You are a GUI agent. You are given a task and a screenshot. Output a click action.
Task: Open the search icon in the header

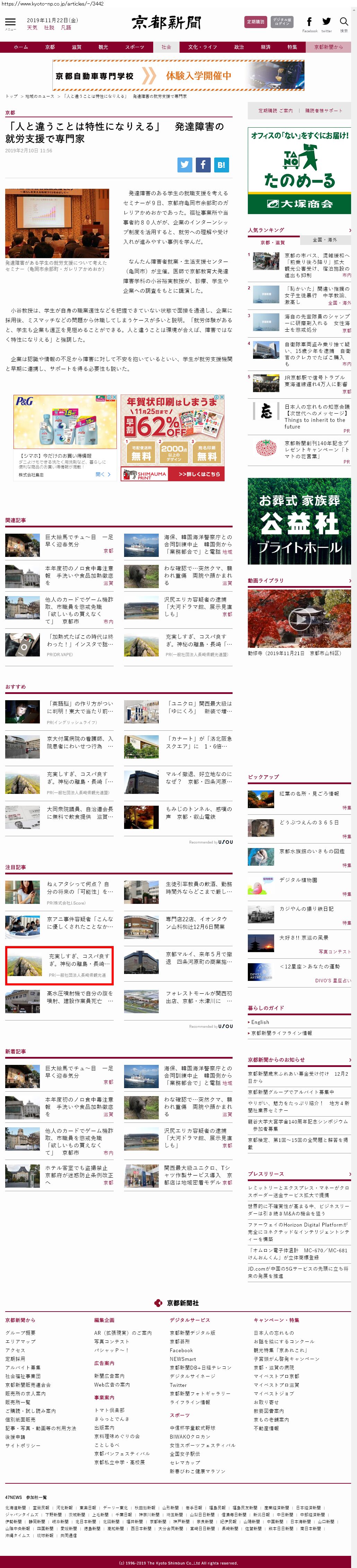343,23
